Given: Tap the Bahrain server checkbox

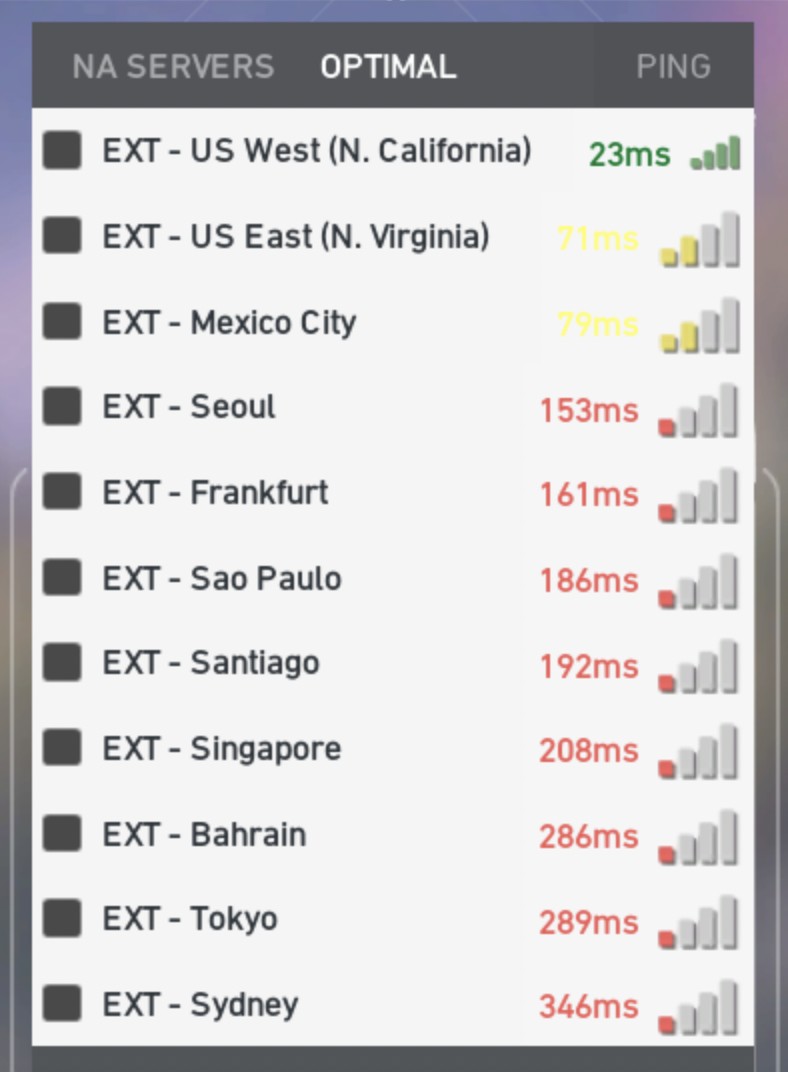Looking at the screenshot, I should click(62, 834).
